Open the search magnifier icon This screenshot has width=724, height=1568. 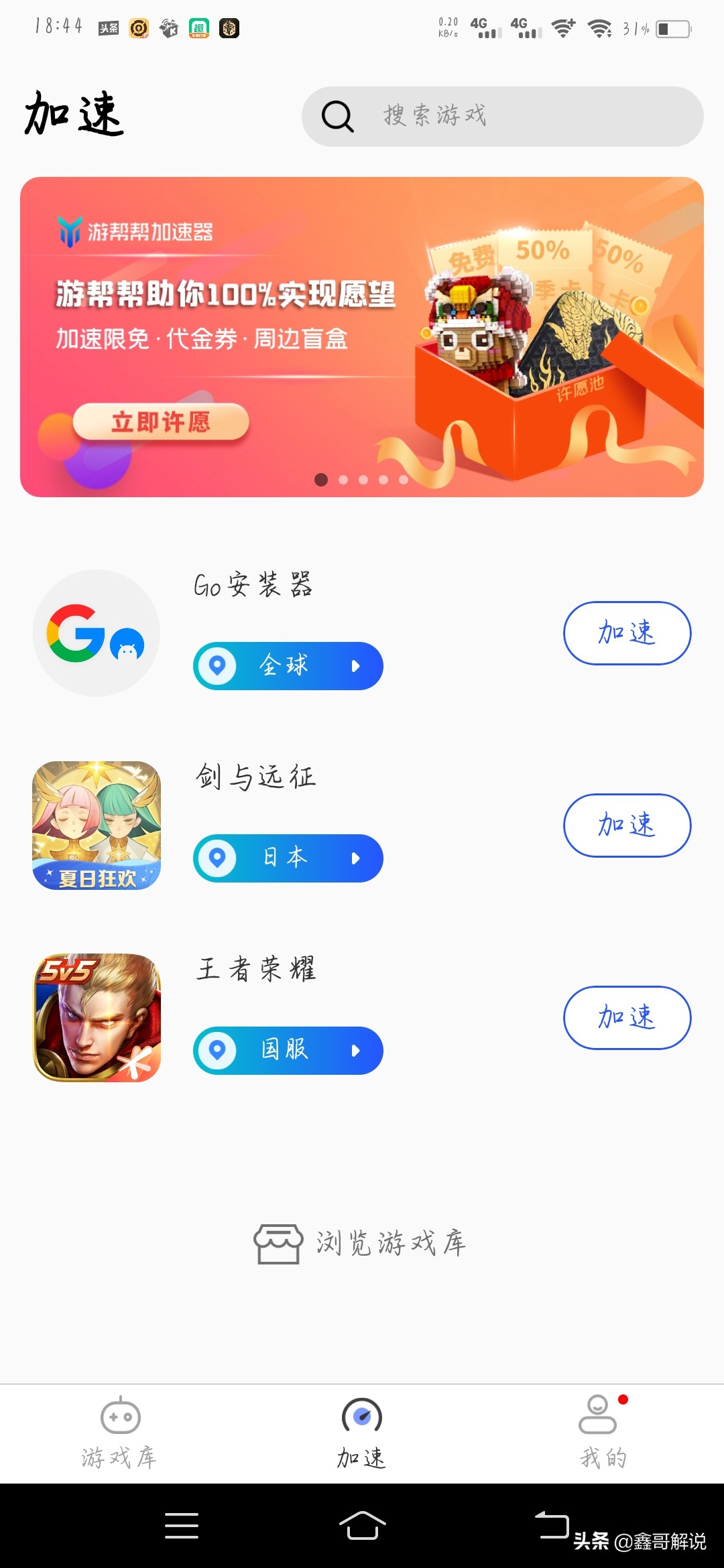tap(337, 115)
